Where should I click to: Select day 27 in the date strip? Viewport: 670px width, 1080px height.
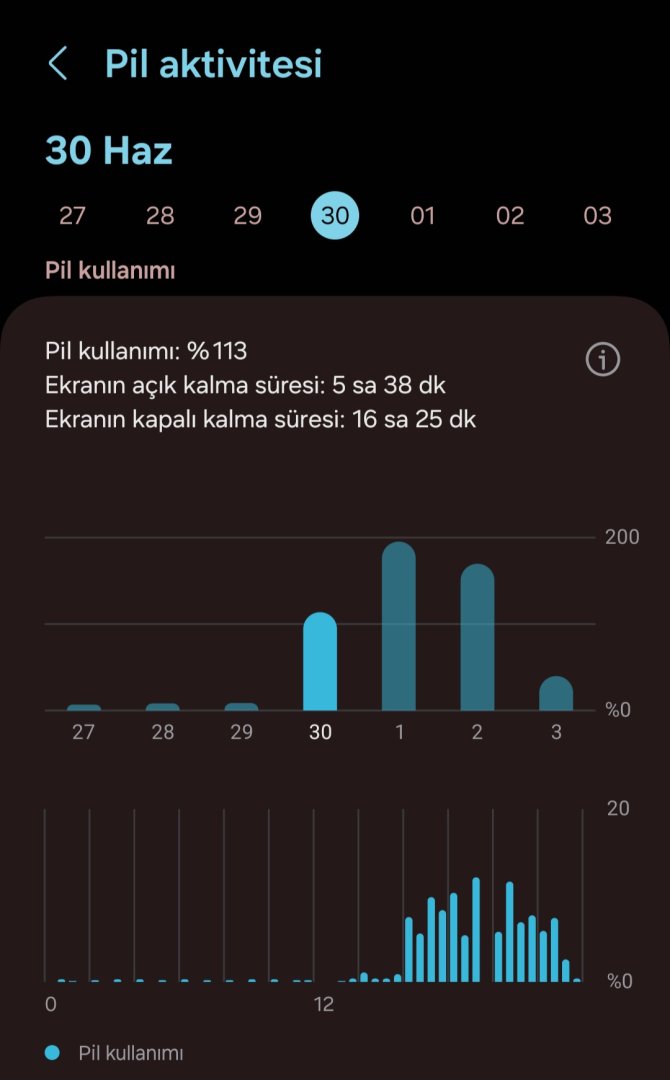click(72, 216)
